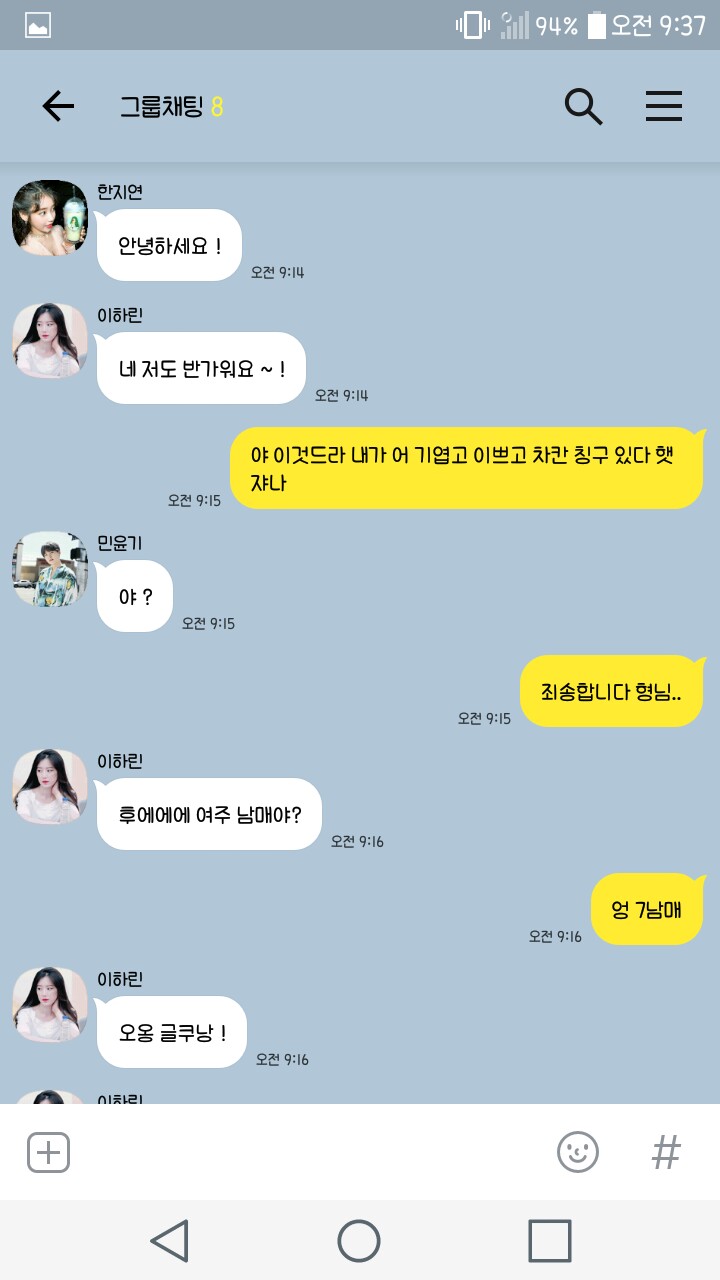Image resolution: width=720 pixels, height=1280 pixels.
Task: Tap the message input field
Action: [310, 1152]
